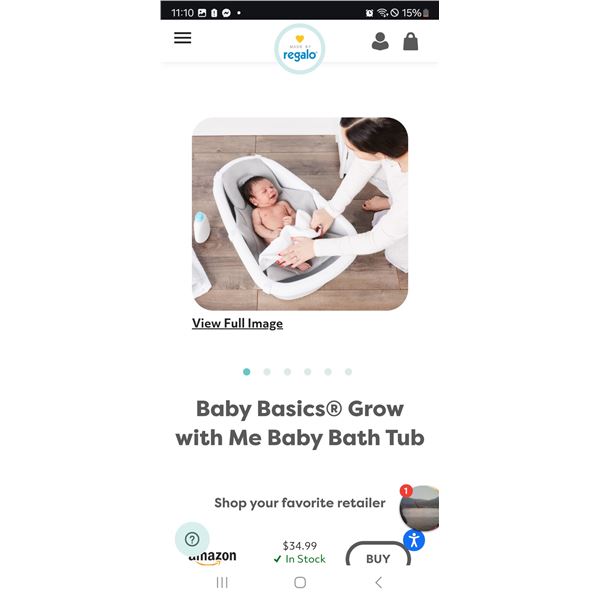Go to the Regalo home logo
600x600 pixels.
(x=300, y=48)
